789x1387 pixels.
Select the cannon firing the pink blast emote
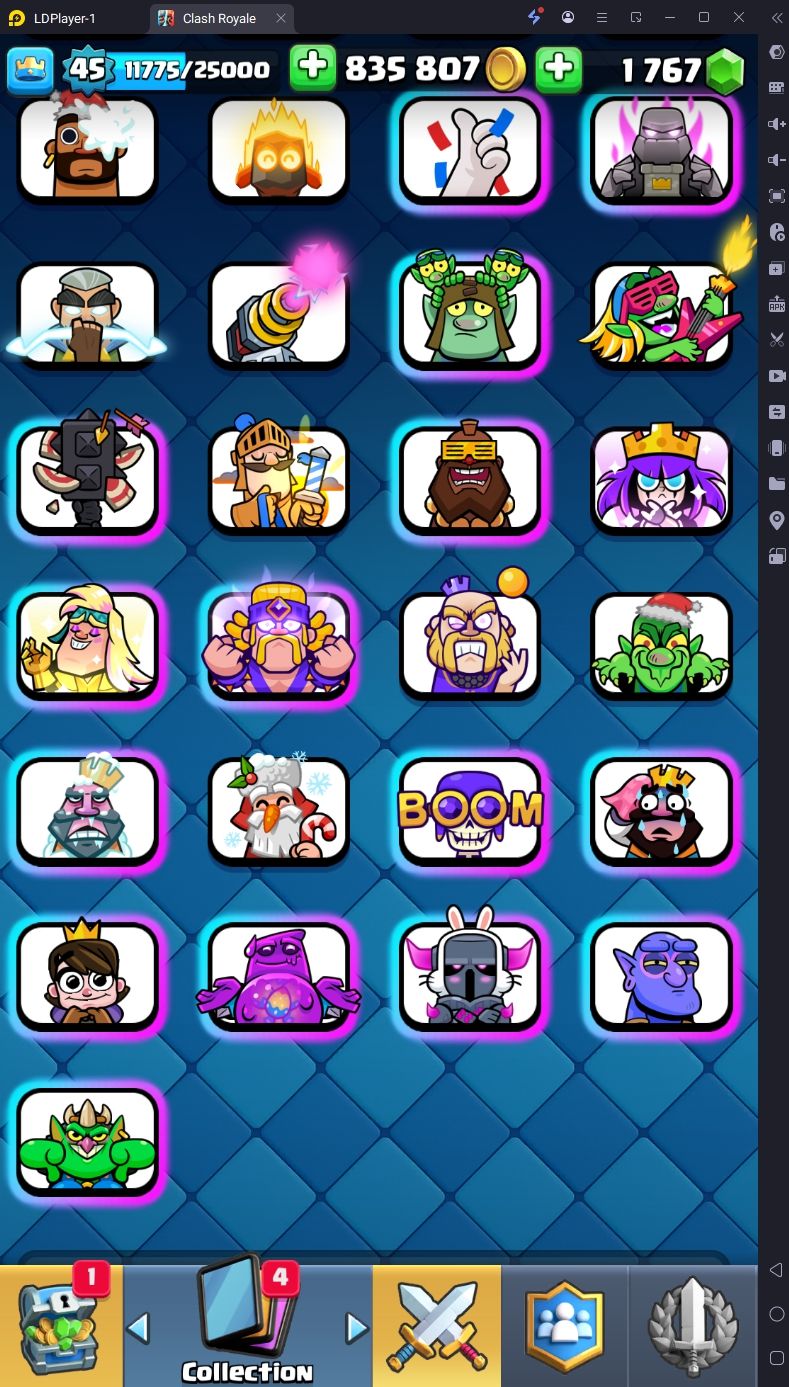coord(278,315)
